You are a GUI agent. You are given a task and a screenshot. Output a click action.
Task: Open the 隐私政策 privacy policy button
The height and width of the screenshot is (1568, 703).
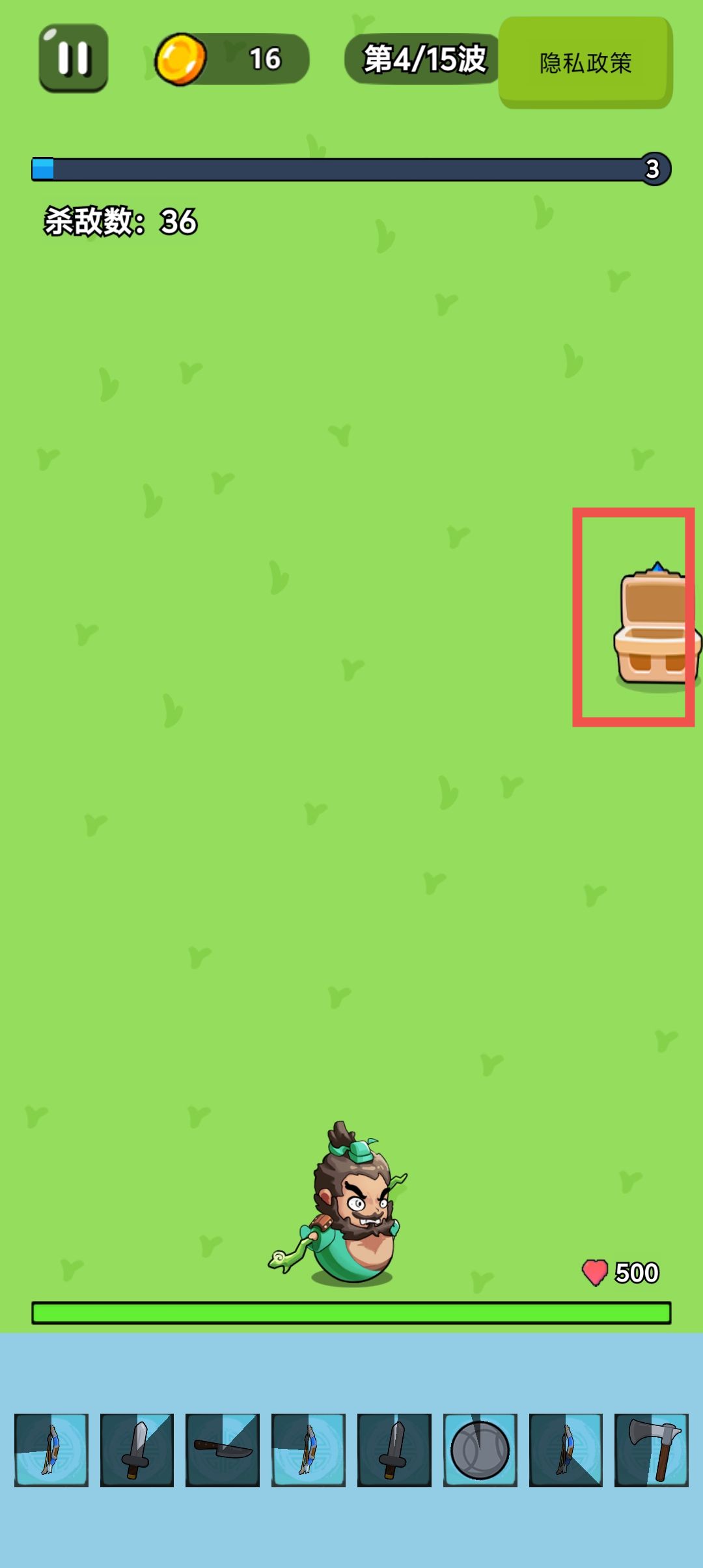pos(585,63)
